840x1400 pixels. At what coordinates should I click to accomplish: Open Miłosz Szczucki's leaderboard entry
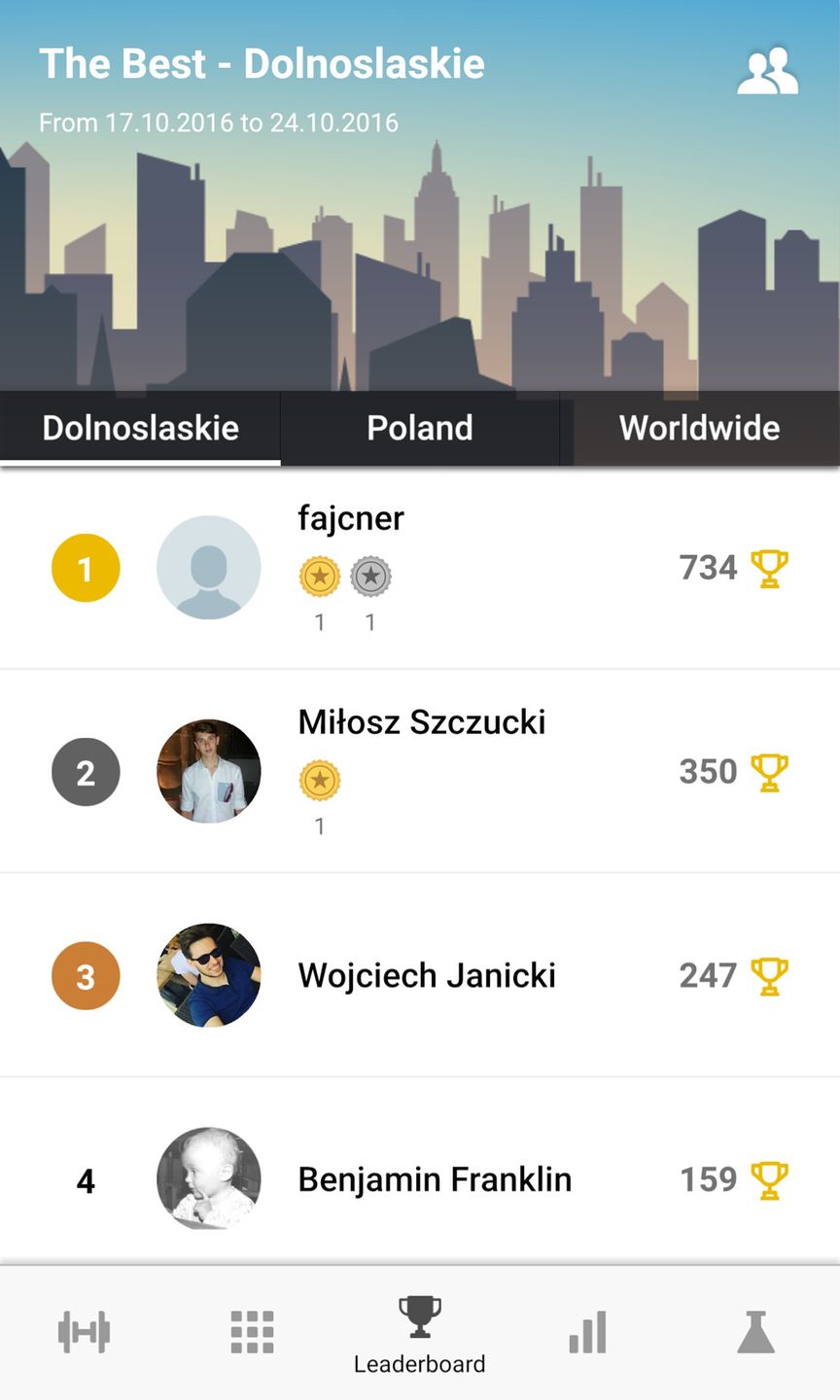click(x=420, y=771)
